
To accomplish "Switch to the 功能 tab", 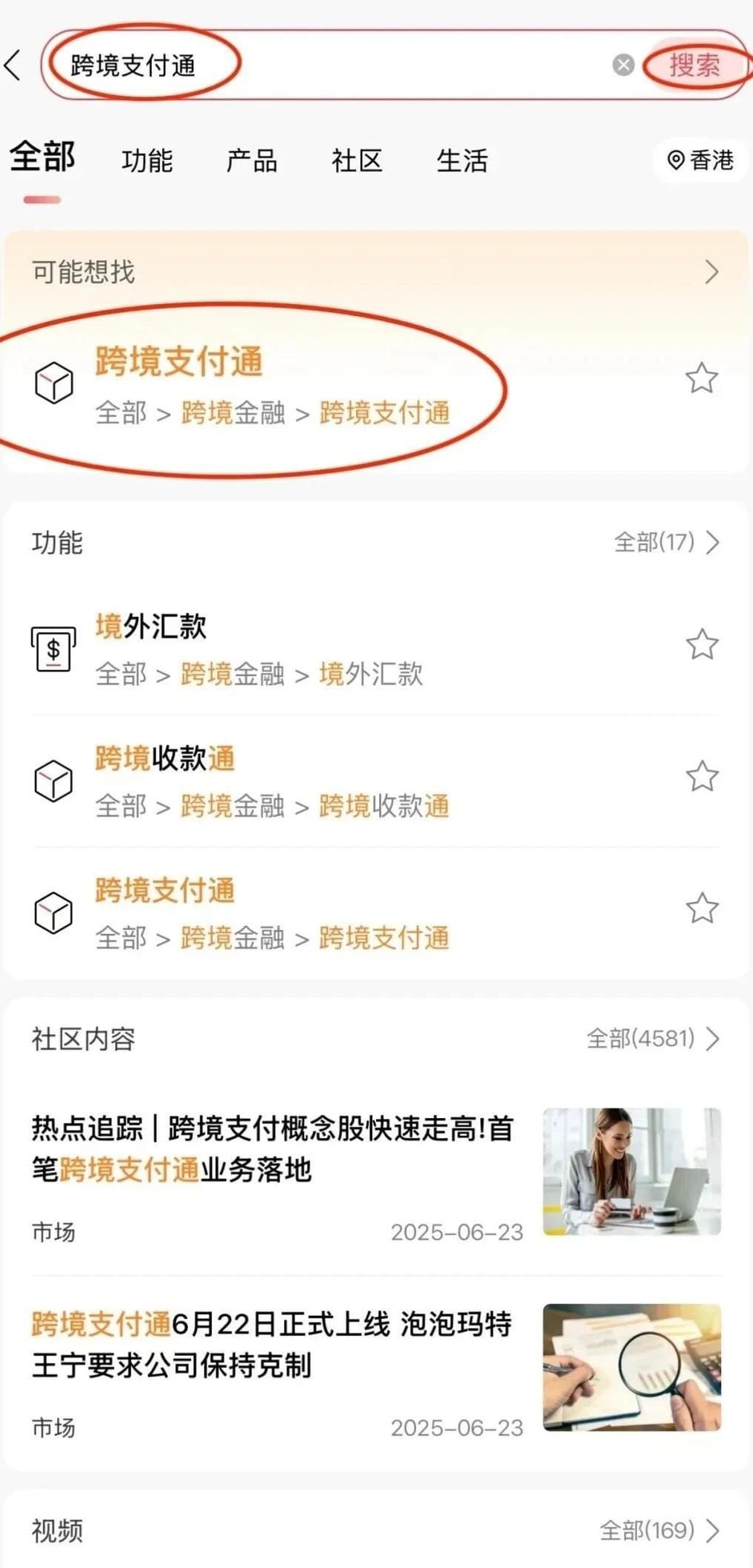I will 147,161.
